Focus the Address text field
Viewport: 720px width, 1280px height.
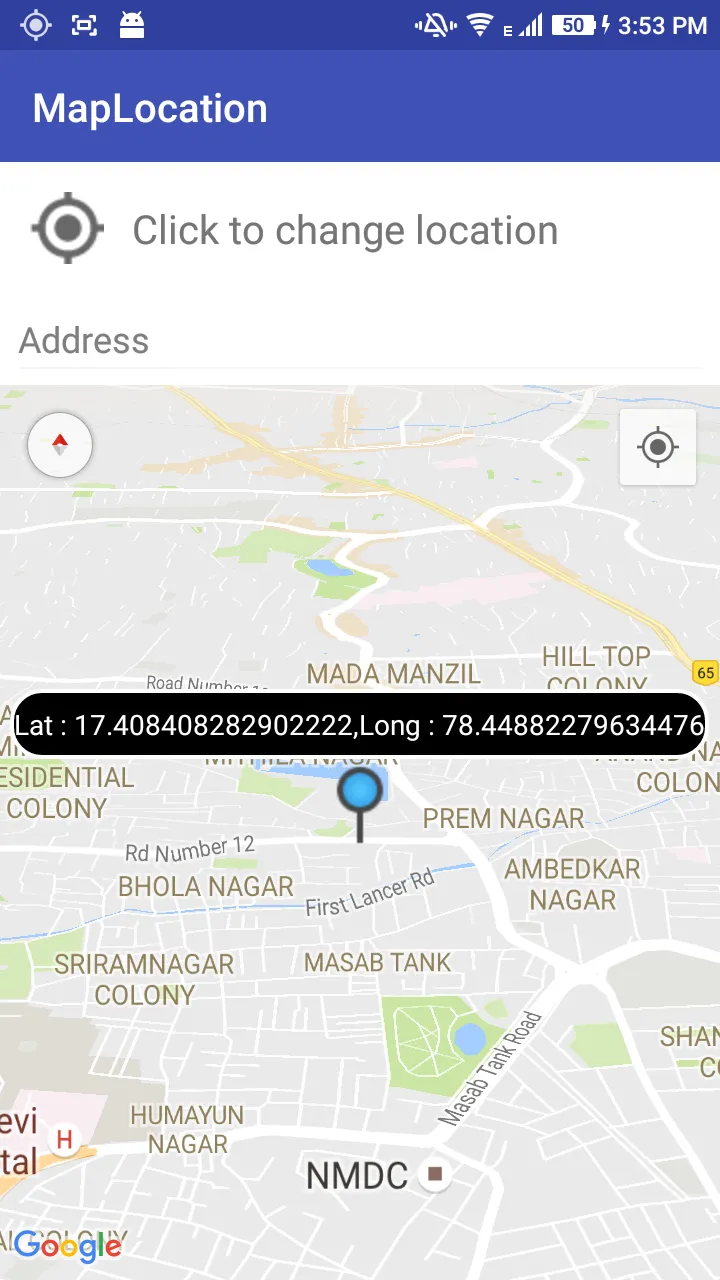(360, 341)
